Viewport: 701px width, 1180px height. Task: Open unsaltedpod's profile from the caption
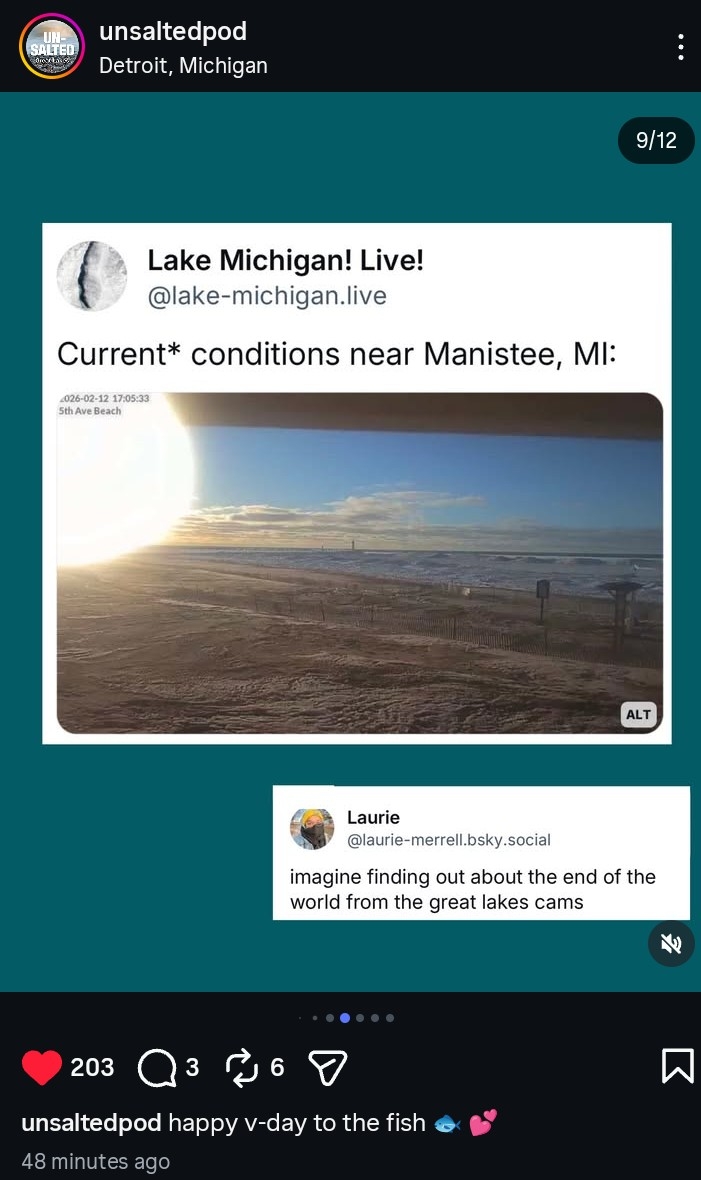tap(91, 1123)
